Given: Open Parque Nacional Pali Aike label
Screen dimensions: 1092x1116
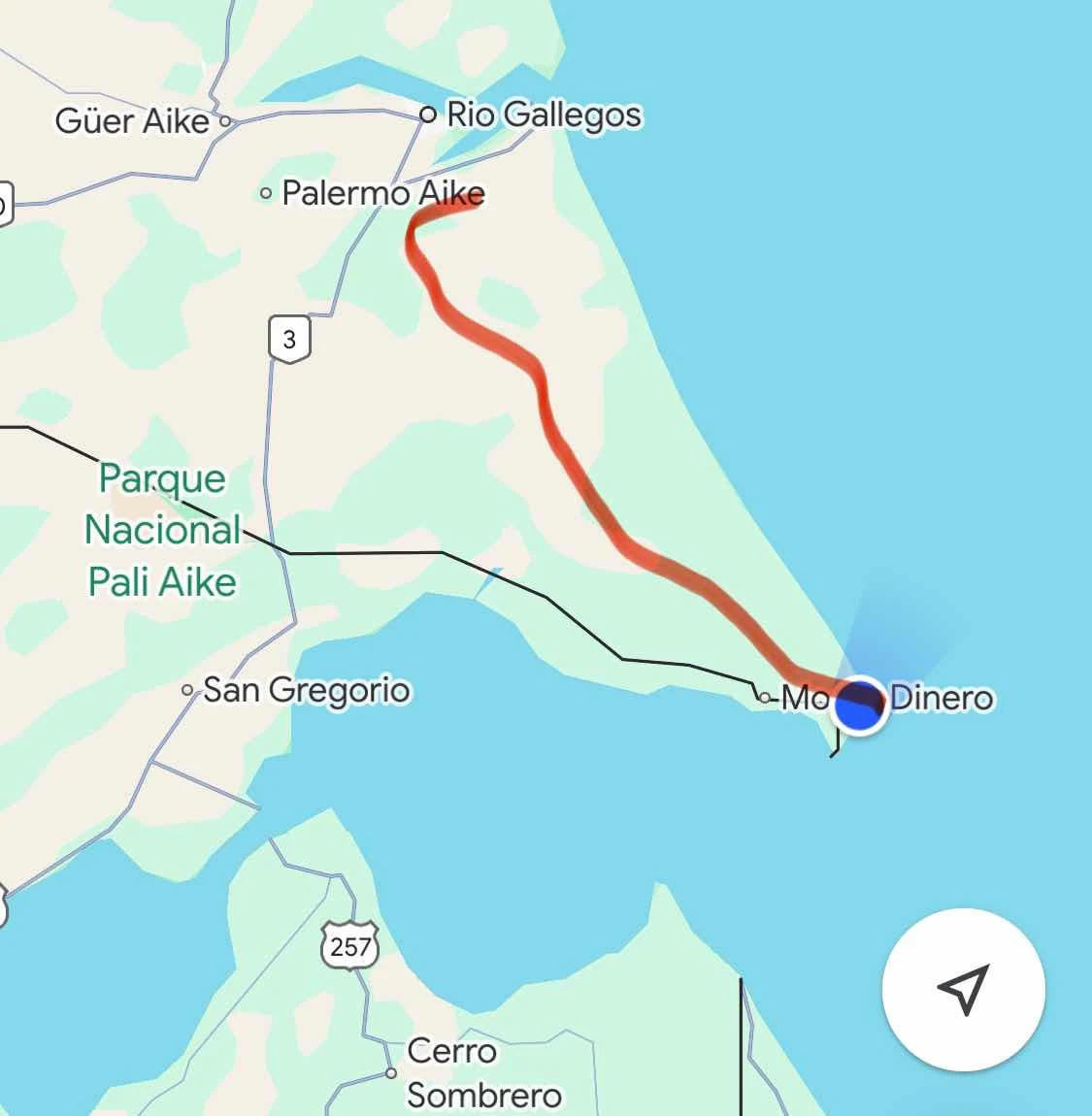Looking at the screenshot, I should click(162, 530).
